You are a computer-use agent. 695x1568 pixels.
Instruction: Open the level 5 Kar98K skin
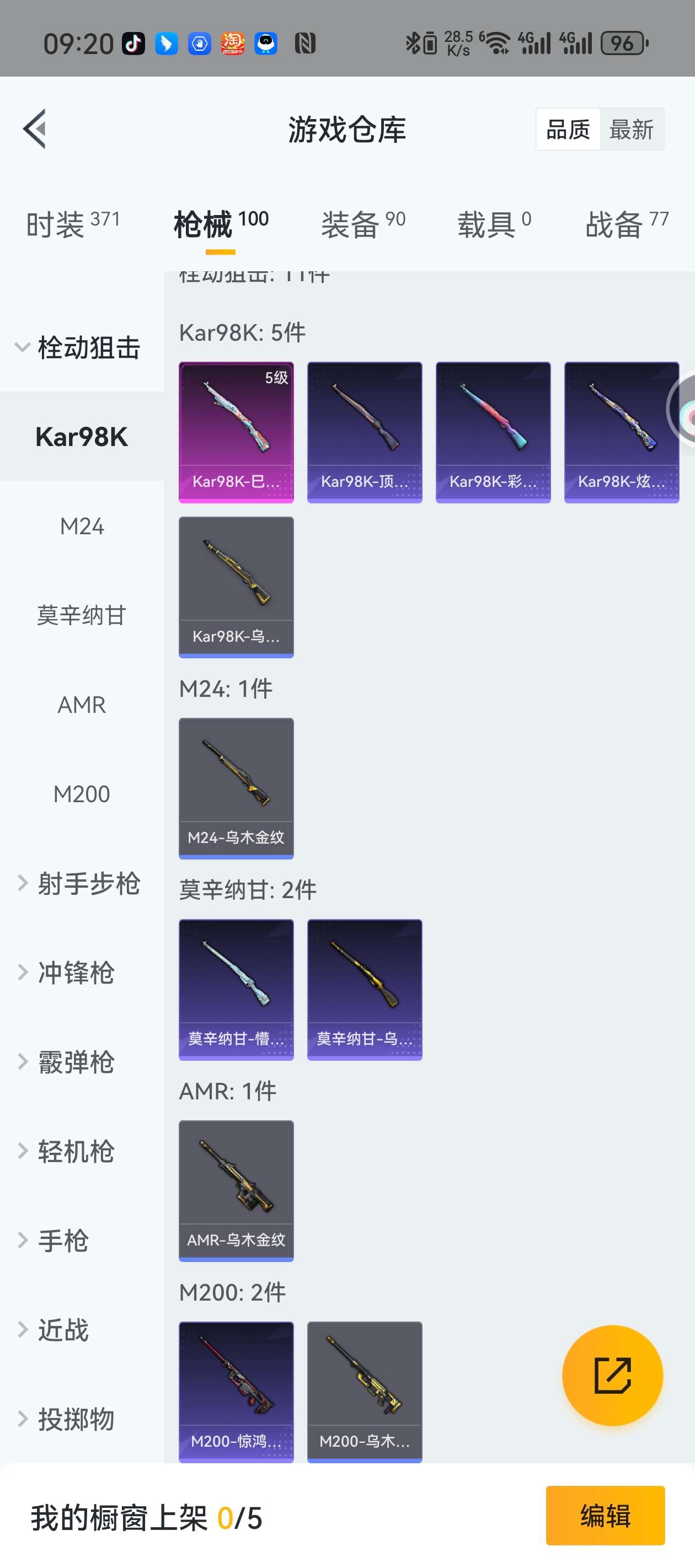coord(236,432)
